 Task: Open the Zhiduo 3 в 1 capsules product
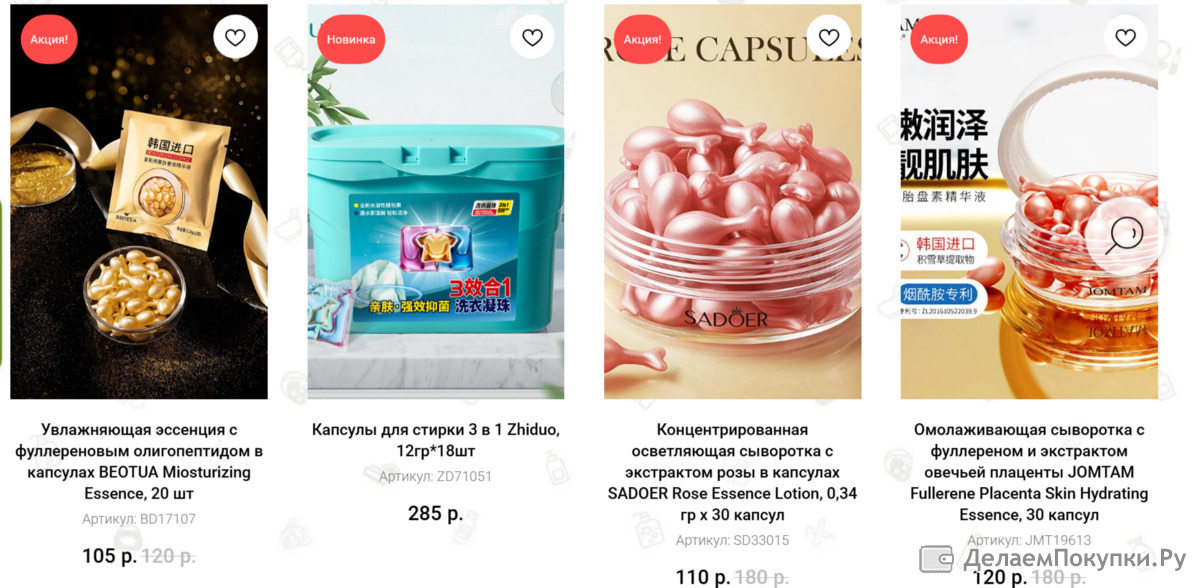pos(435,440)
